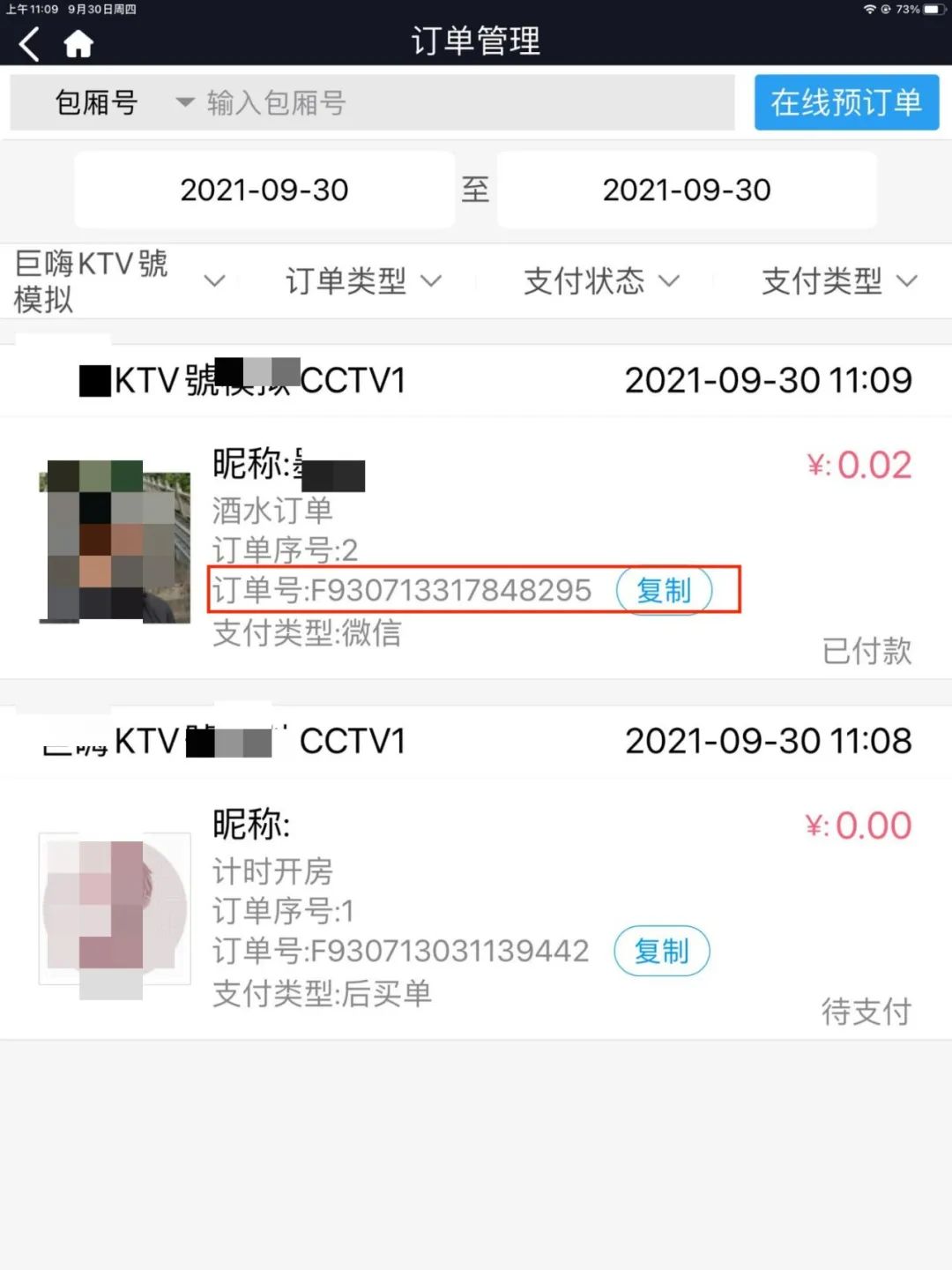Pick the end date after 至
Image resolution: width=952 pixels, height=1270 pixels.
(x=687, y=190)
